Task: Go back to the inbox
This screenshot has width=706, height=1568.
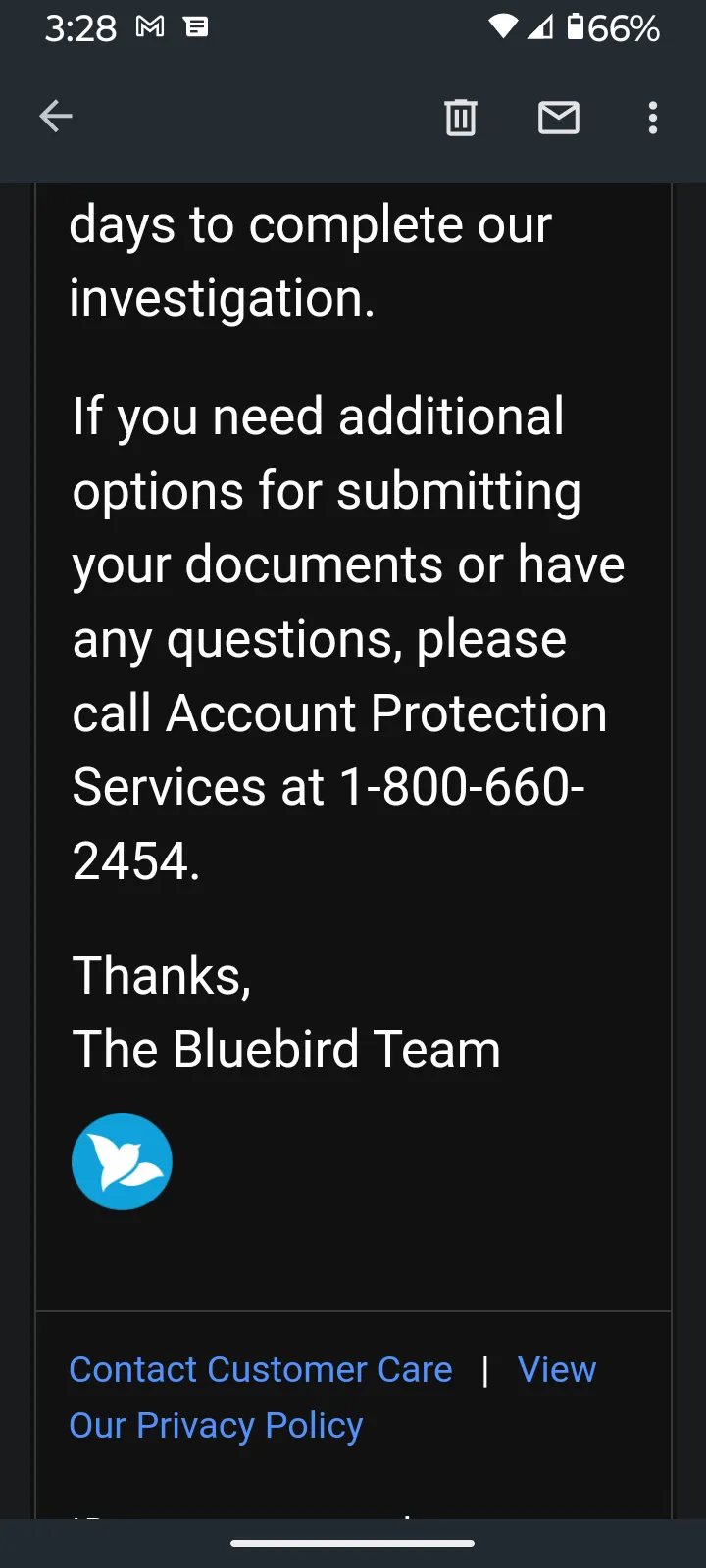Action: point(56,117)
